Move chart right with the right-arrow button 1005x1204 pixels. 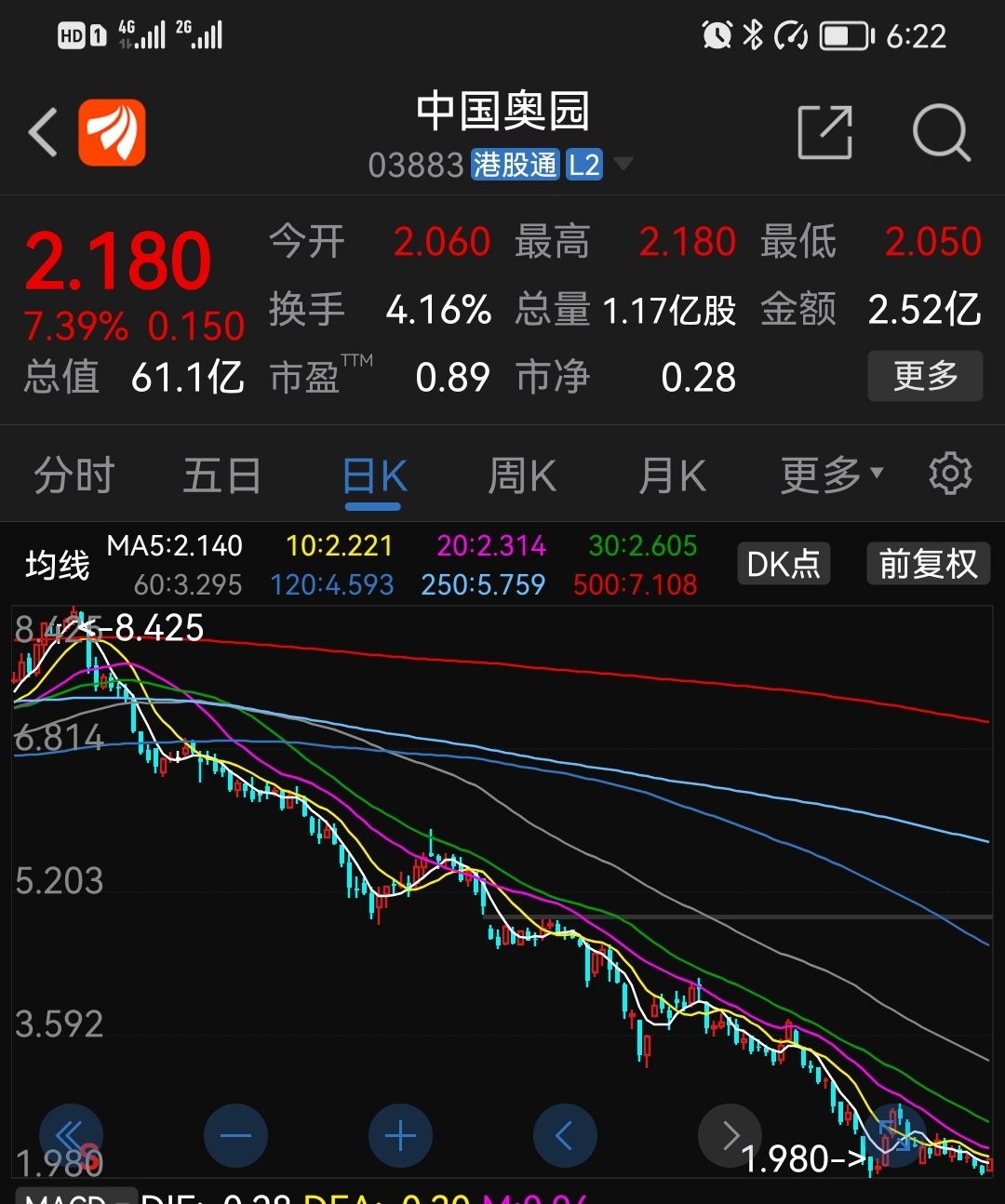(730, 1136)
